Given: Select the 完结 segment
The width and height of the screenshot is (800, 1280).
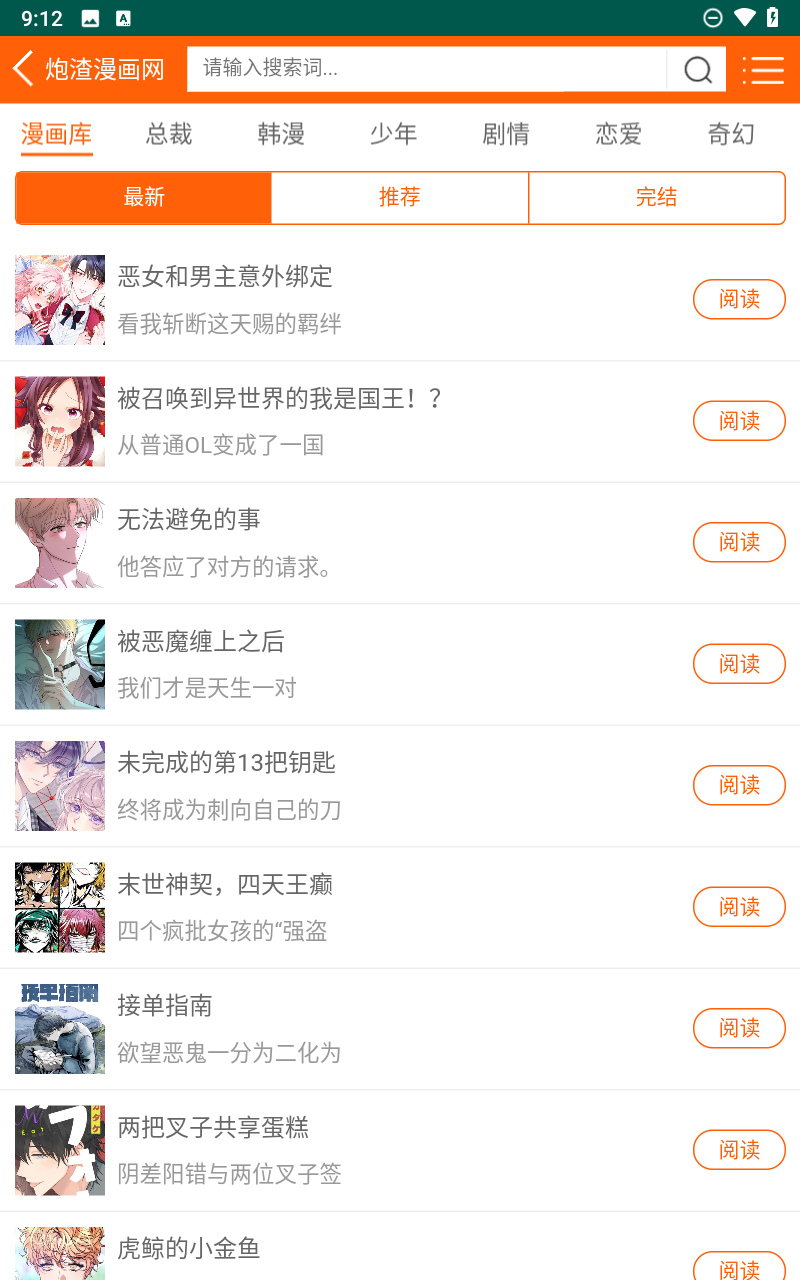Looking at the screenshot, I should [x=656, y=198].
